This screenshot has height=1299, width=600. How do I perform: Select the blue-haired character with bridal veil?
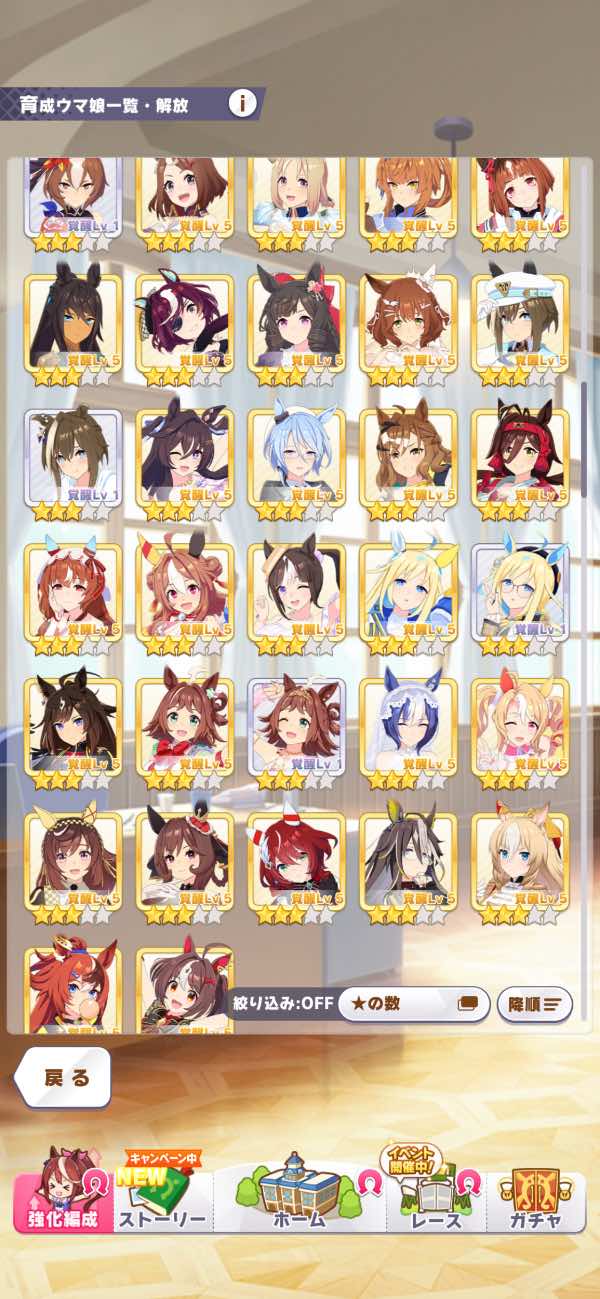[408, 726]
